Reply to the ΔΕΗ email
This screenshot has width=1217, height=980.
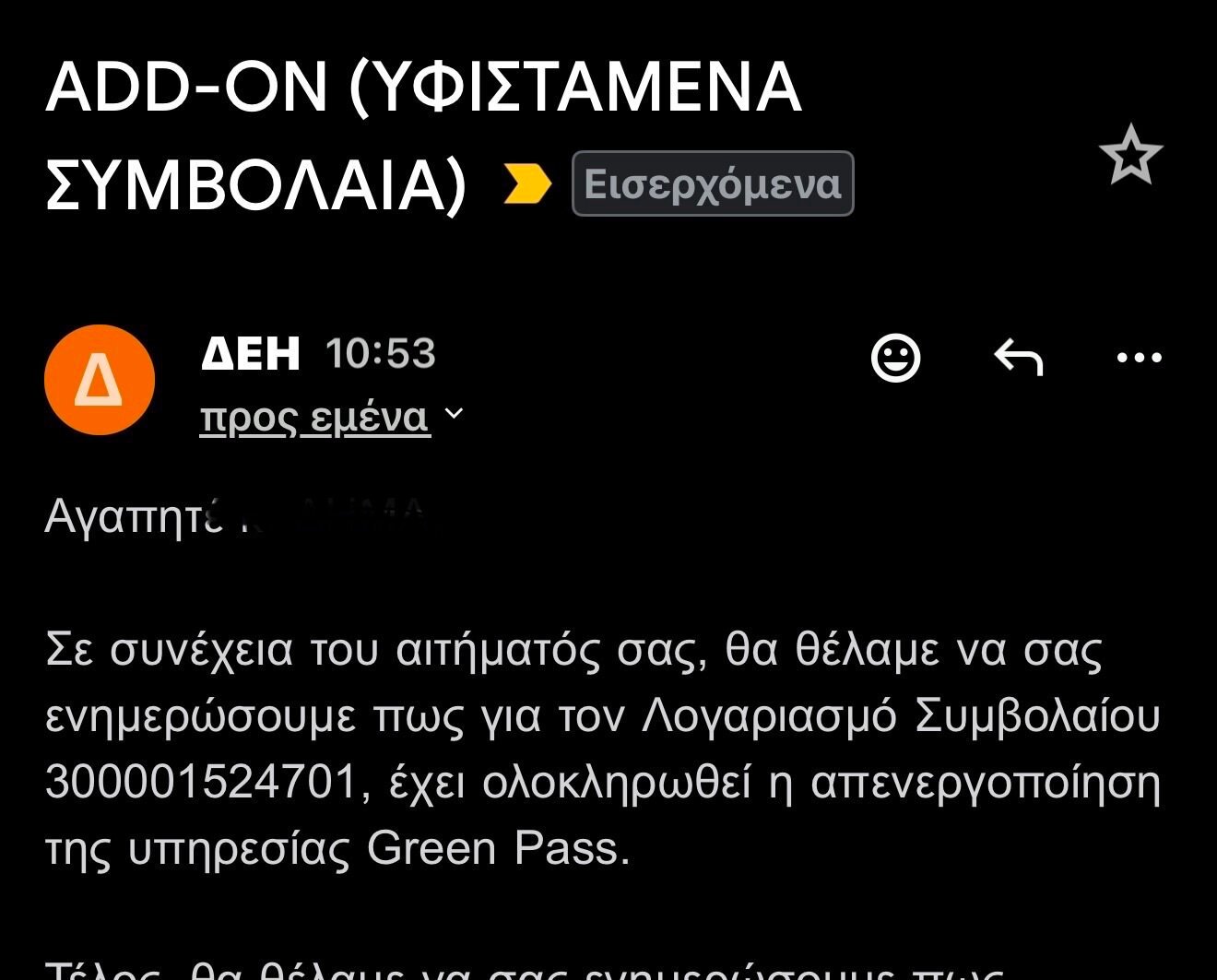point(1018,357)
